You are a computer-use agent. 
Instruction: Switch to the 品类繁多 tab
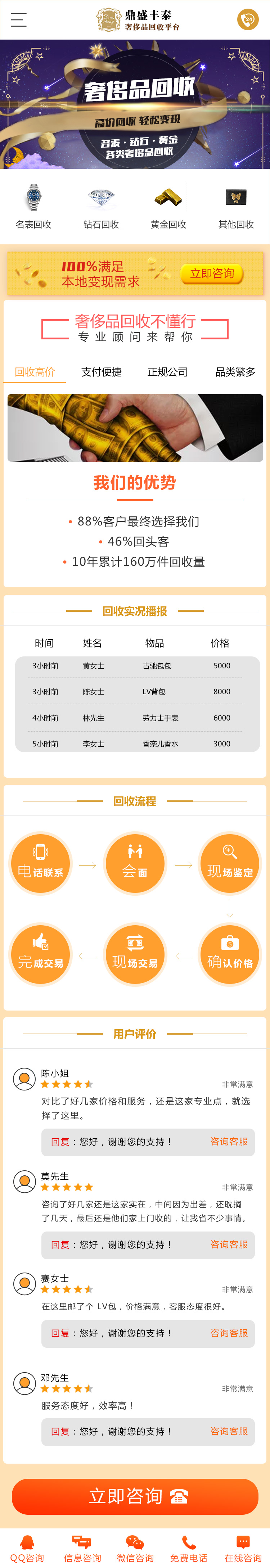[235, 371]
